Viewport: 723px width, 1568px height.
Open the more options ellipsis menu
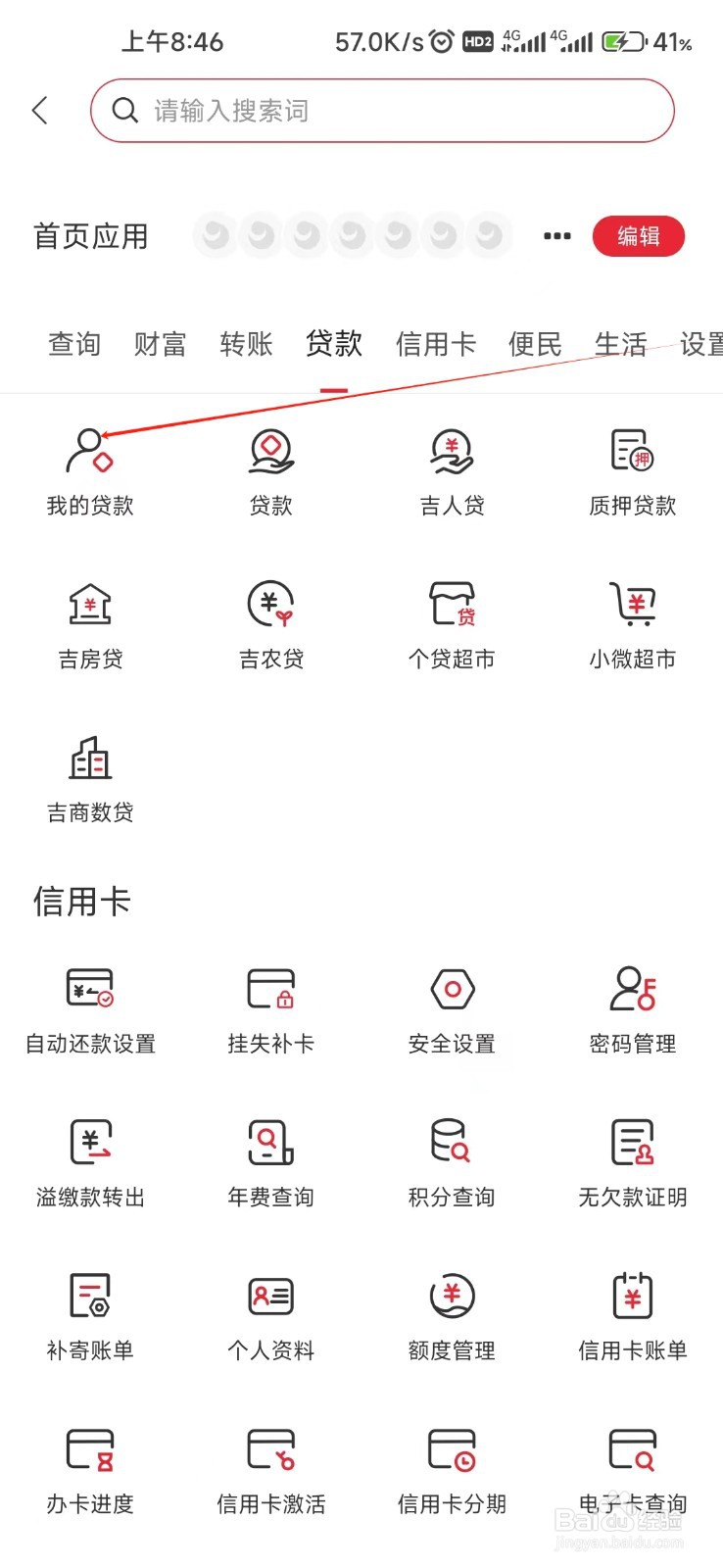click(x=555, y=236)
